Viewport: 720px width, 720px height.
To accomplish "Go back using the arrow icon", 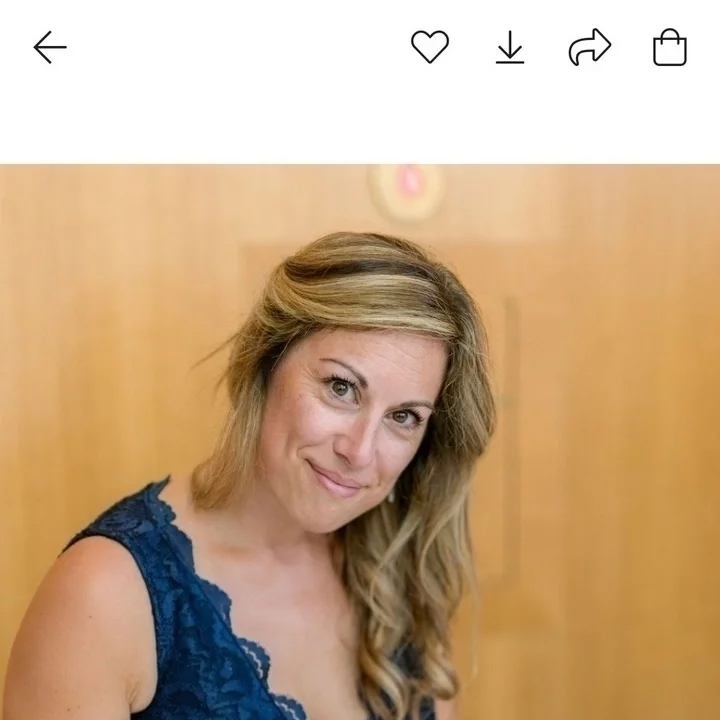I will click(x=49, y=47).
